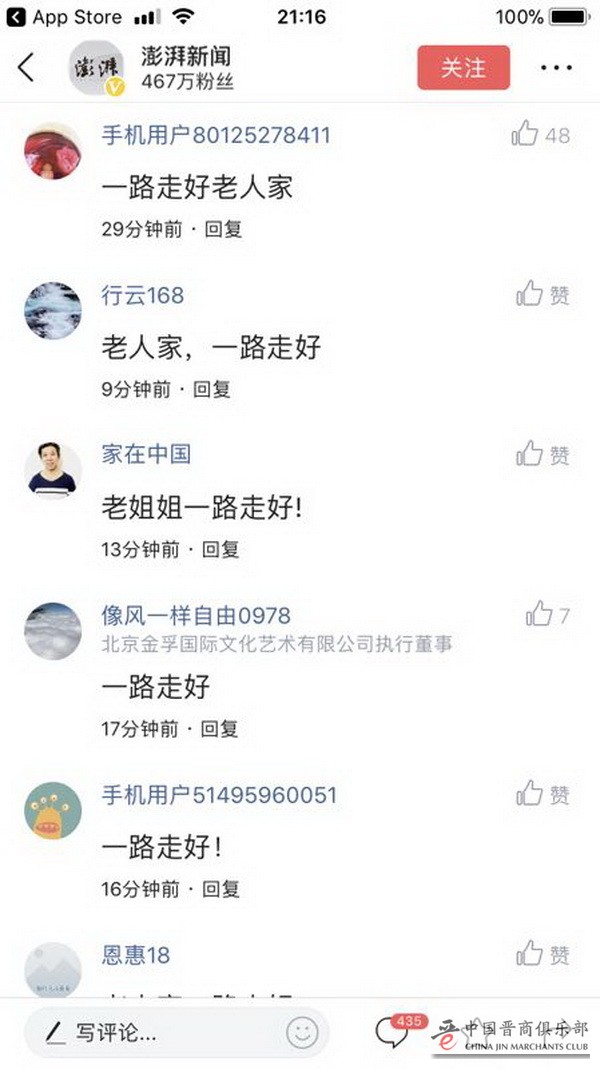Like 家在中国's comment
The image size is (600, 1069).
point(530,454)
